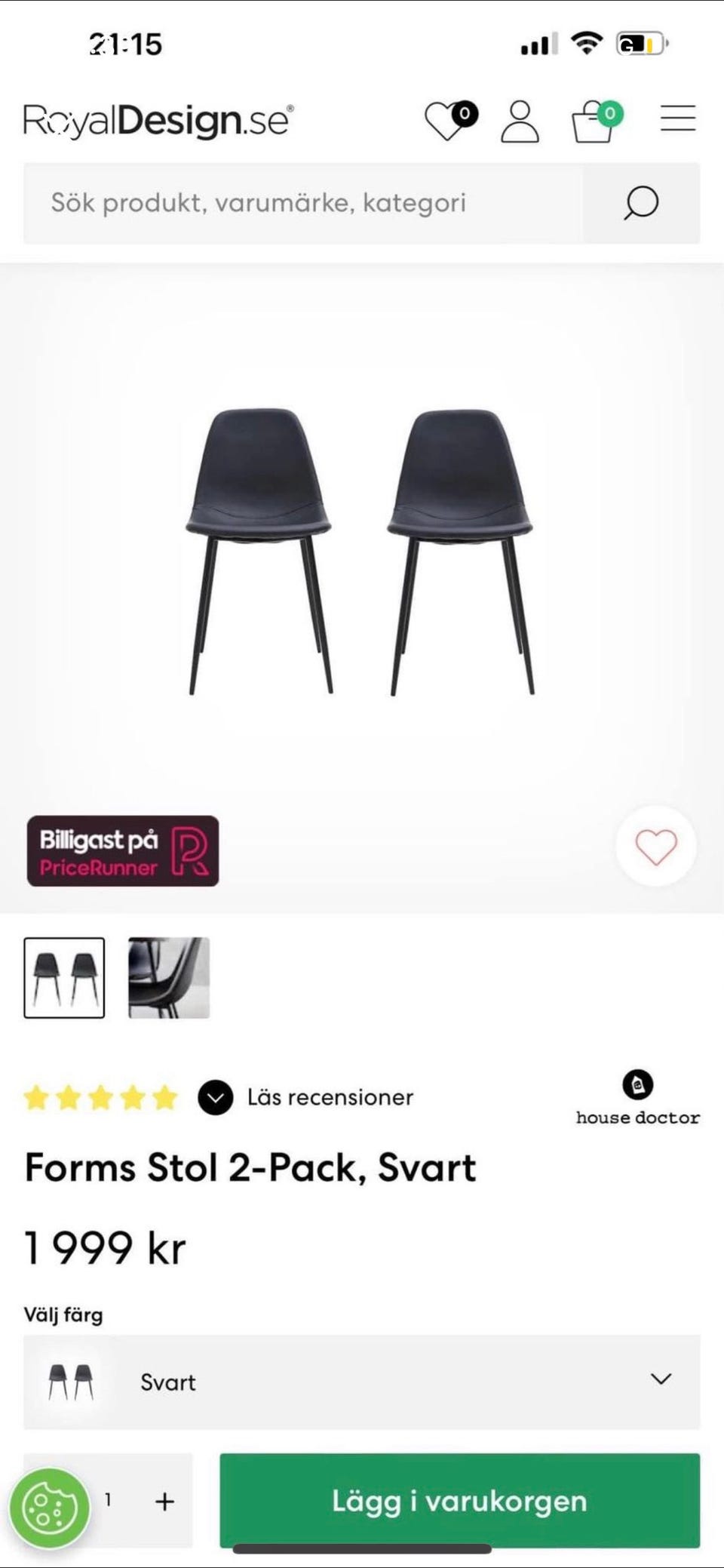The height and width of the screenshot is (1568, 724).
Task: Increase quantity with the plus stepper
Action: 164,1500
